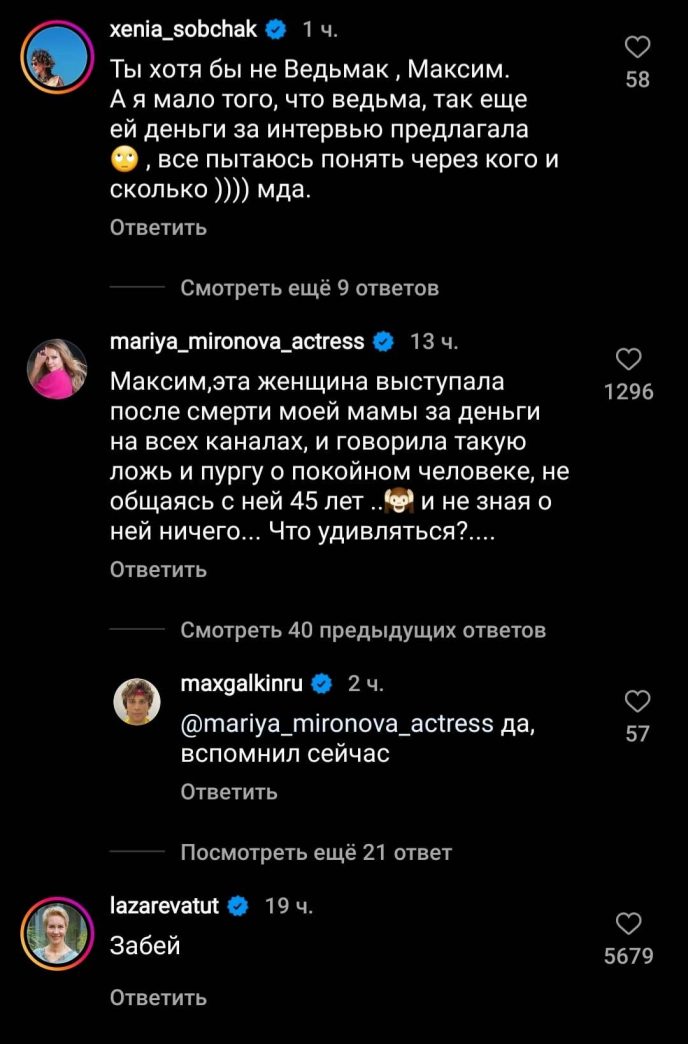Like lazarevatut's comment "Забей"
The height and width of the screenshot is (1044, 688).
coord(629,923)
